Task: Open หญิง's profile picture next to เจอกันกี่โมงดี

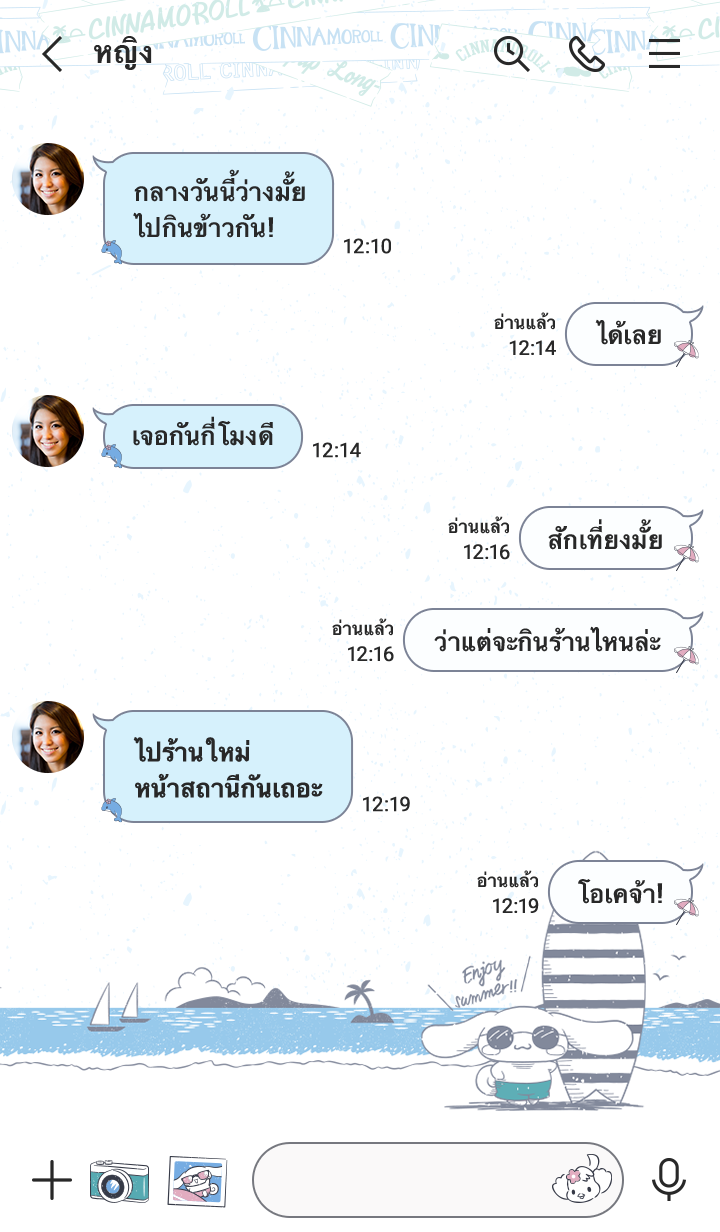Action: (x=48, y=431)
